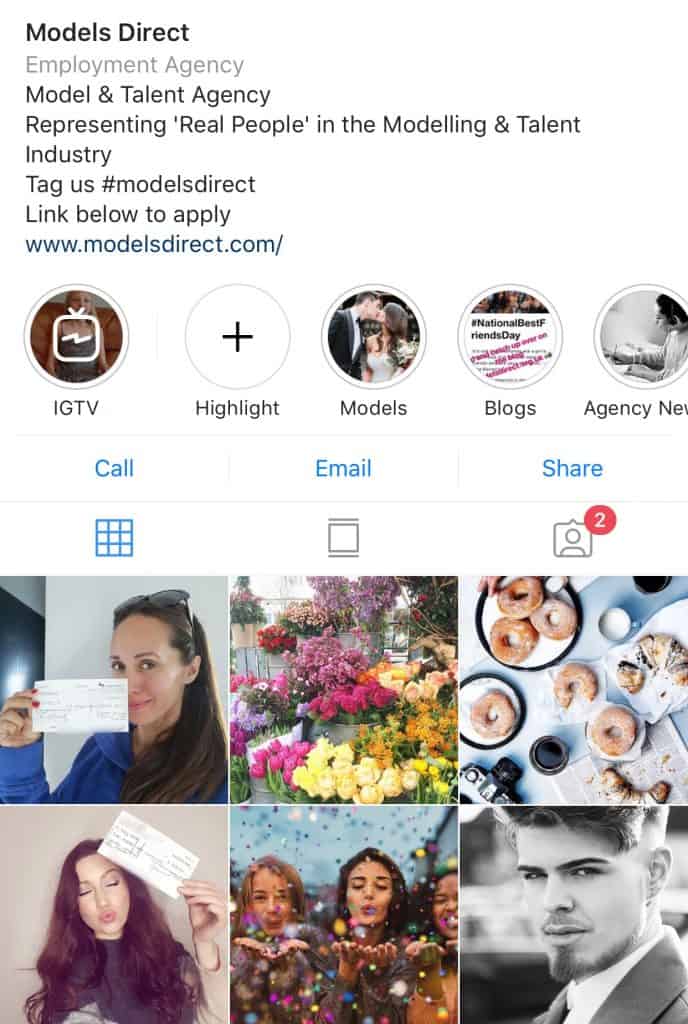This screenshot has width=688, height=1024.
Task: Open the IGTV highlight circle
Action: pos(75,336)
